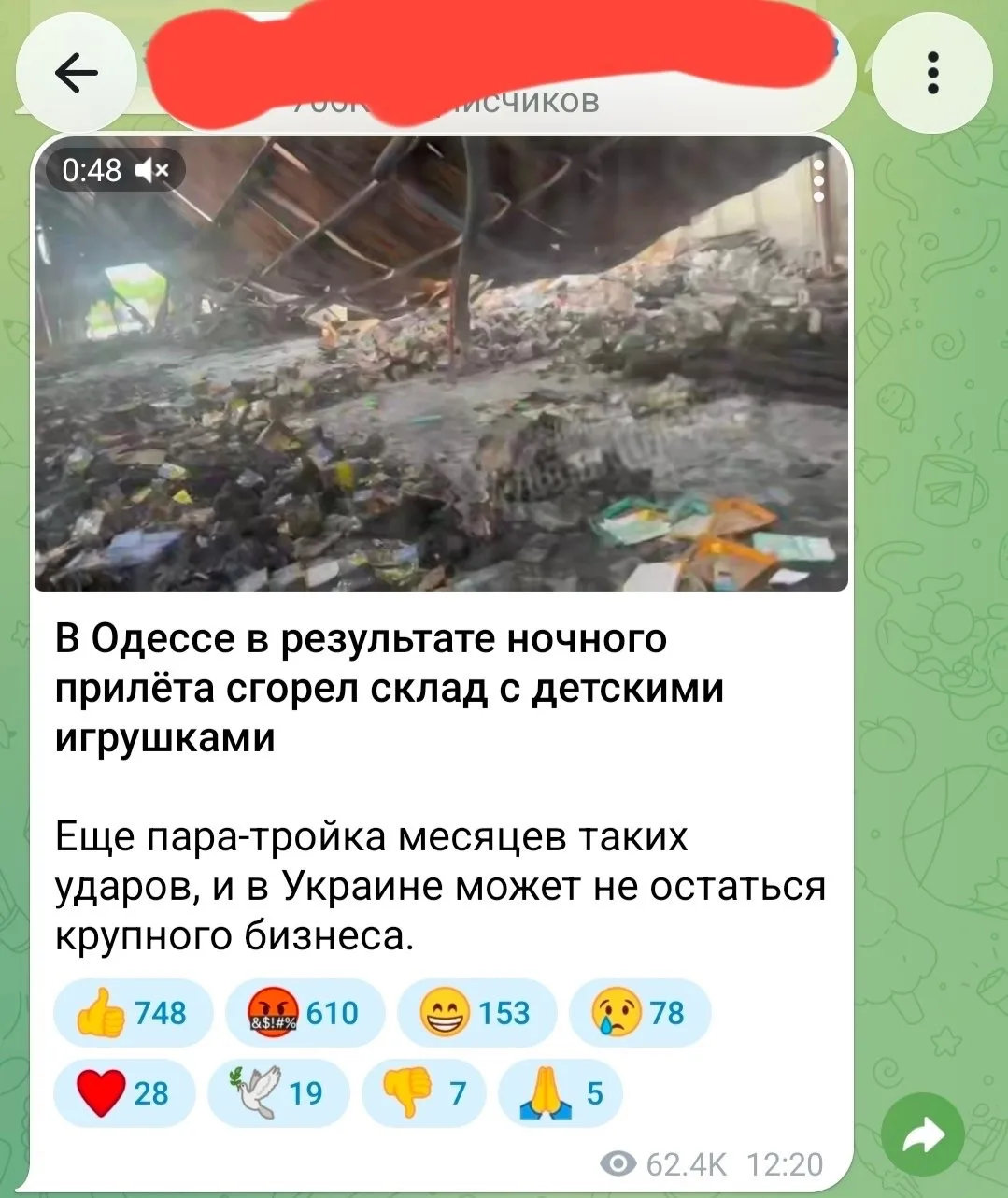Open the channel overflow menu
1008x1198 pixels.
click(930, 73)
